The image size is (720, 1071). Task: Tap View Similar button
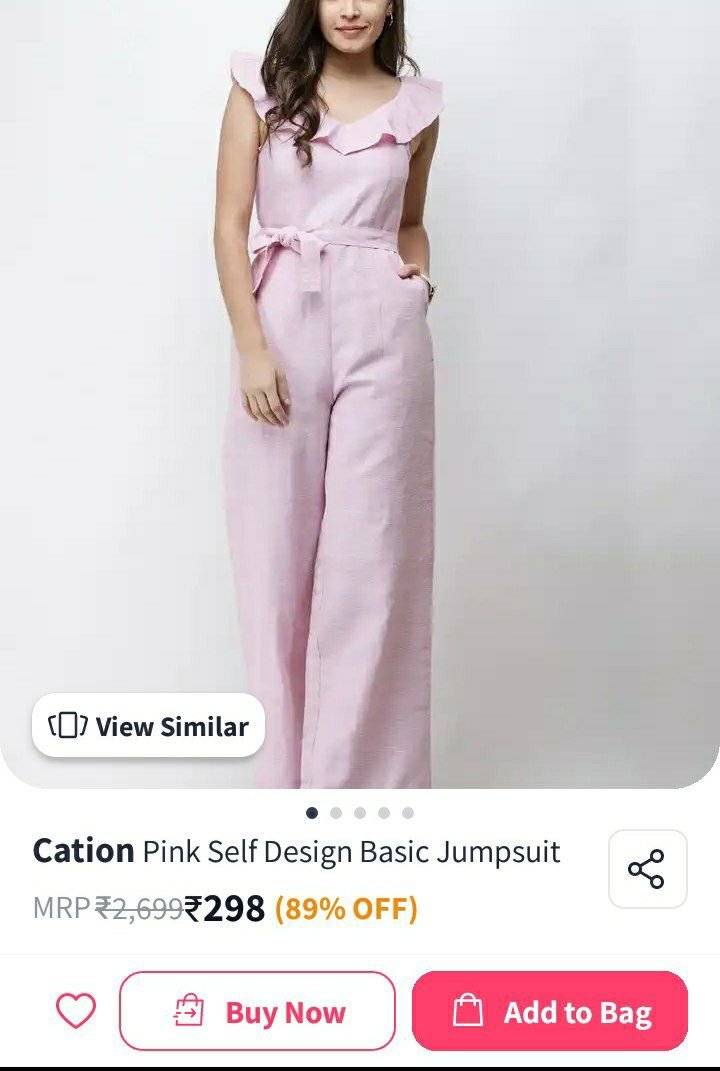coord(148,726)
